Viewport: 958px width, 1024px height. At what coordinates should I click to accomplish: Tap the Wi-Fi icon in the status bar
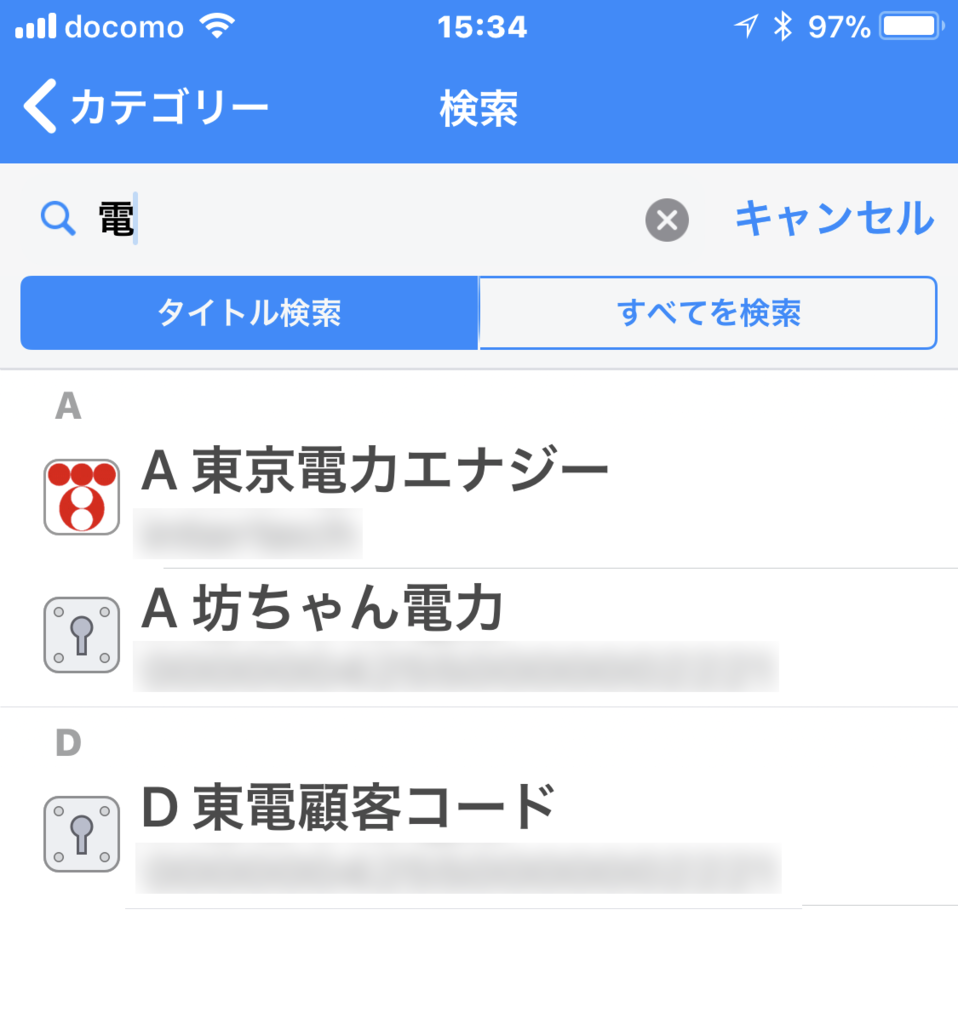pos(220,26)
